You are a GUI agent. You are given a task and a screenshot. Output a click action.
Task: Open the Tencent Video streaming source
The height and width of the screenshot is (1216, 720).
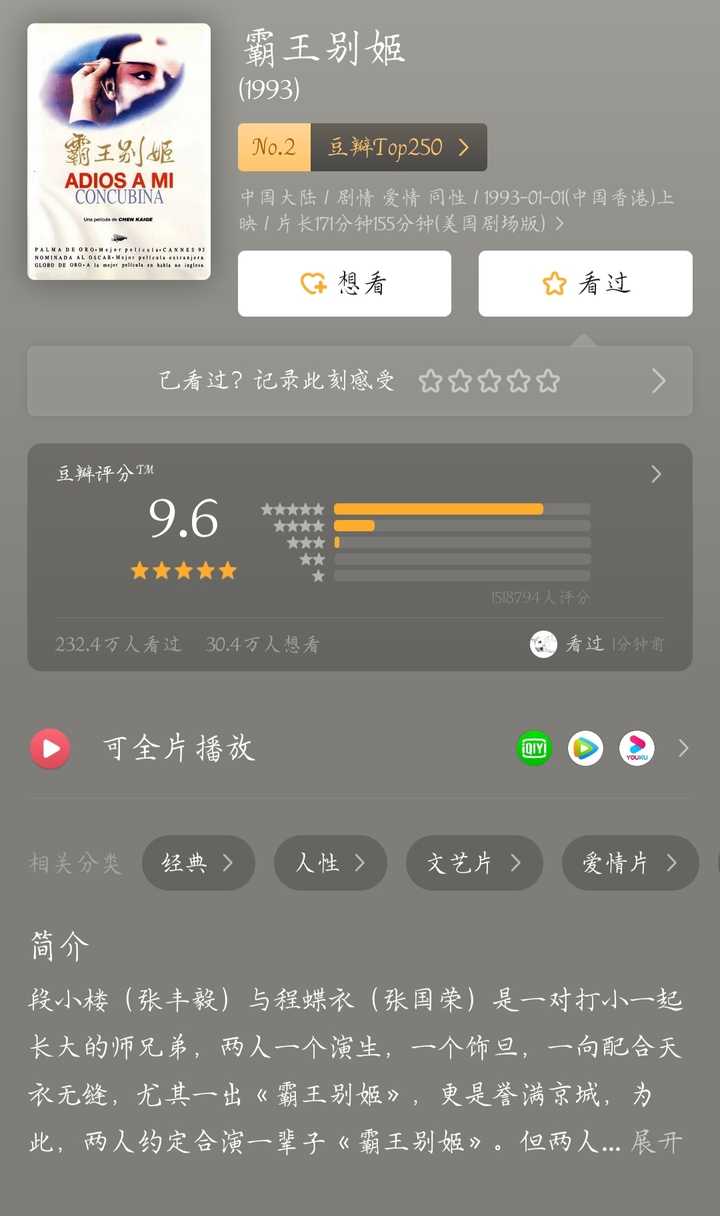point(585,748)
